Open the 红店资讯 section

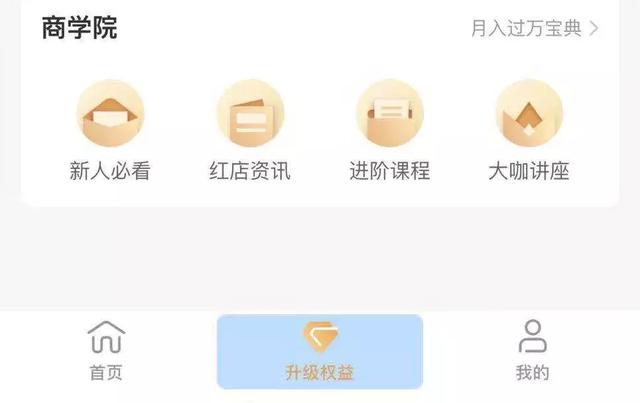click(x=250, y=131)
